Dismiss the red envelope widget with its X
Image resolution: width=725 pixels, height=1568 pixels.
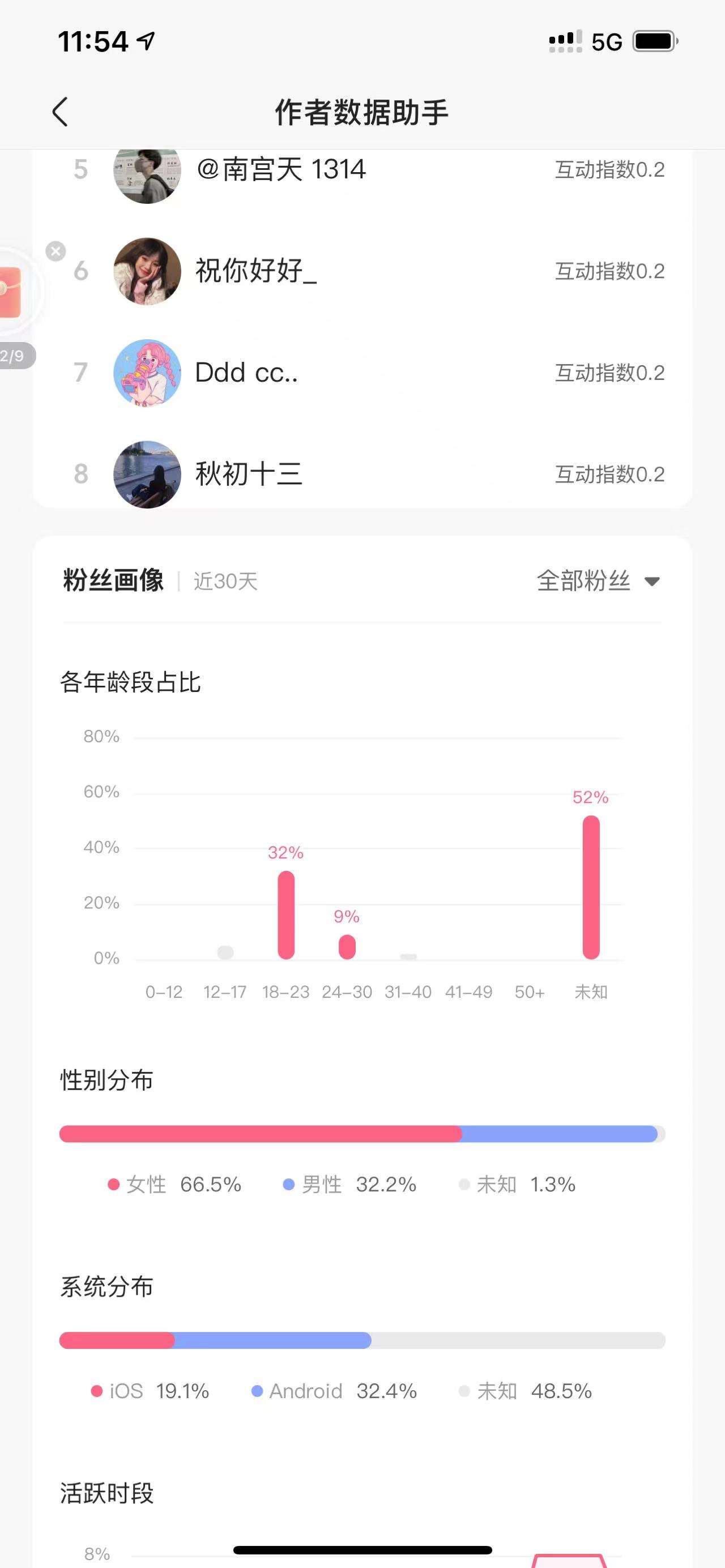[56, 251]
